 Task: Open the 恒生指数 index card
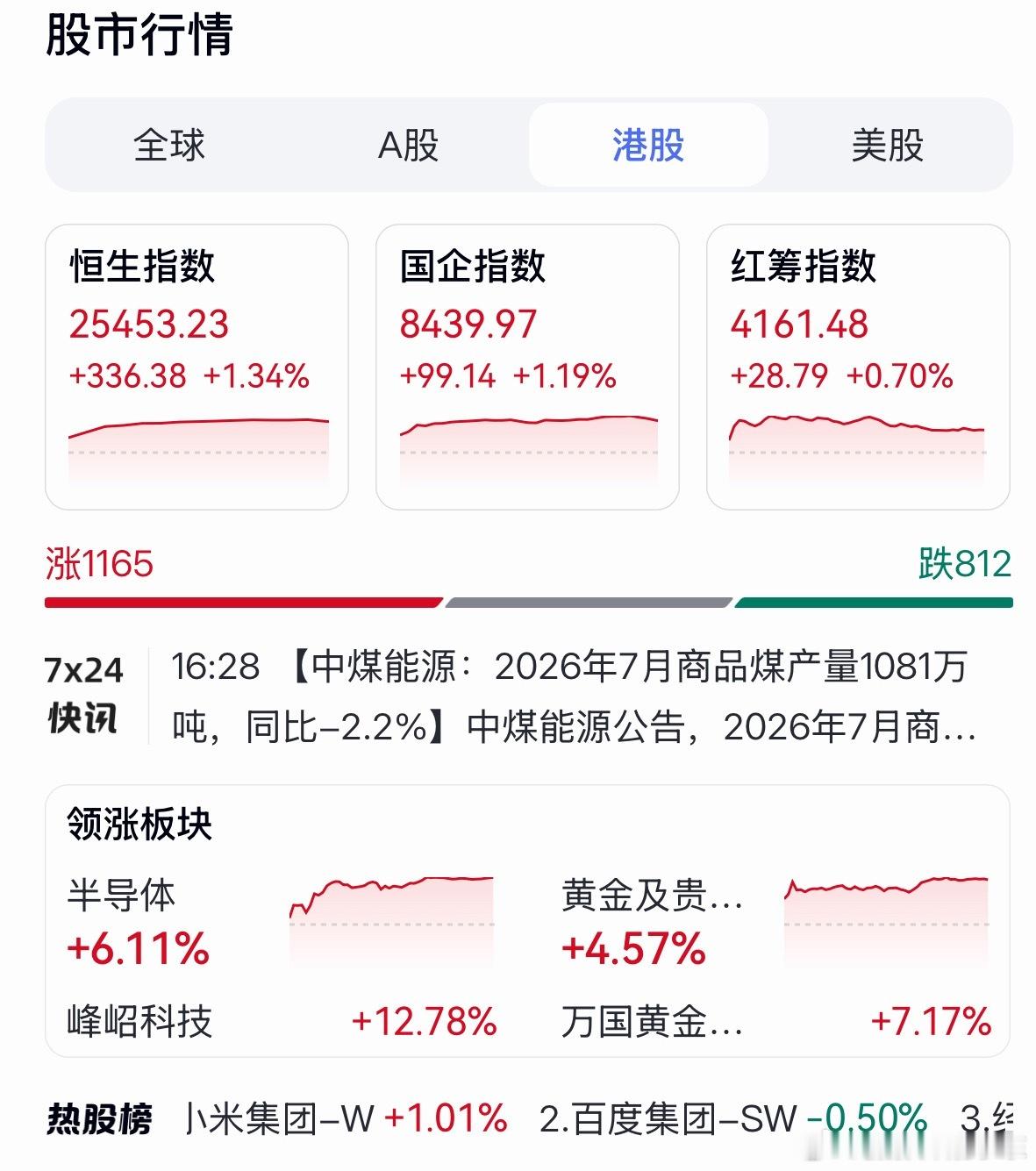coord(196,367)
